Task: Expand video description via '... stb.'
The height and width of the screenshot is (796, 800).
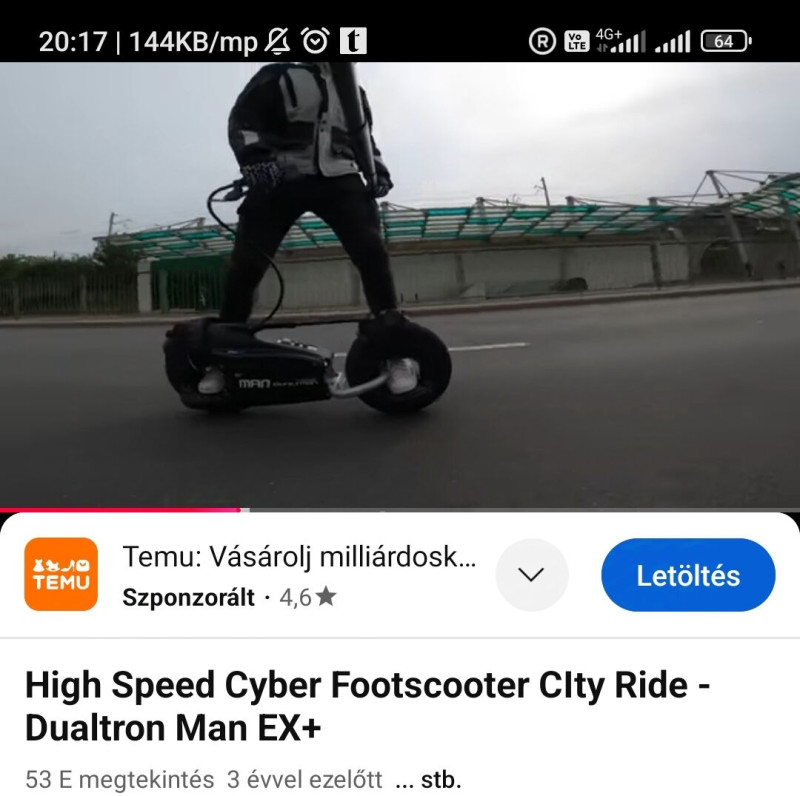Action: [428, 779]
